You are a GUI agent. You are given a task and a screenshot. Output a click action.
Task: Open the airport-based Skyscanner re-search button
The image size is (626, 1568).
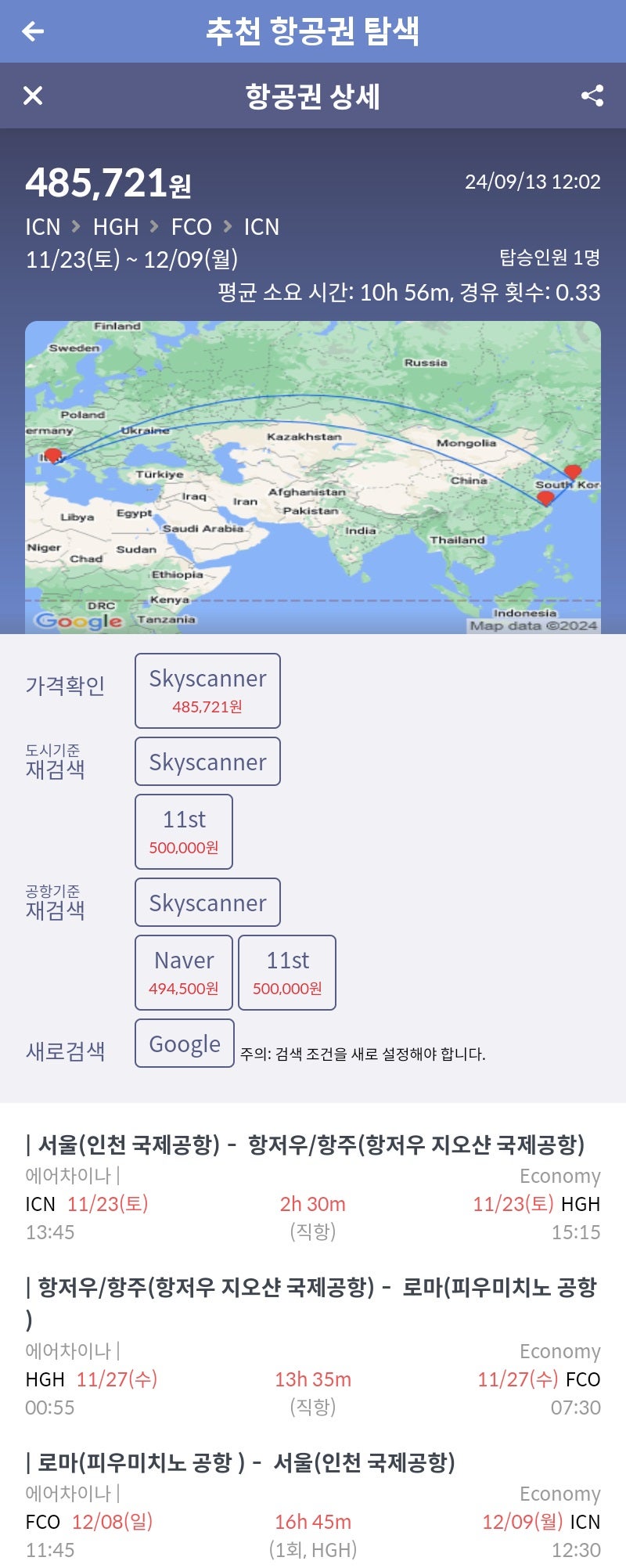point(207,902)
